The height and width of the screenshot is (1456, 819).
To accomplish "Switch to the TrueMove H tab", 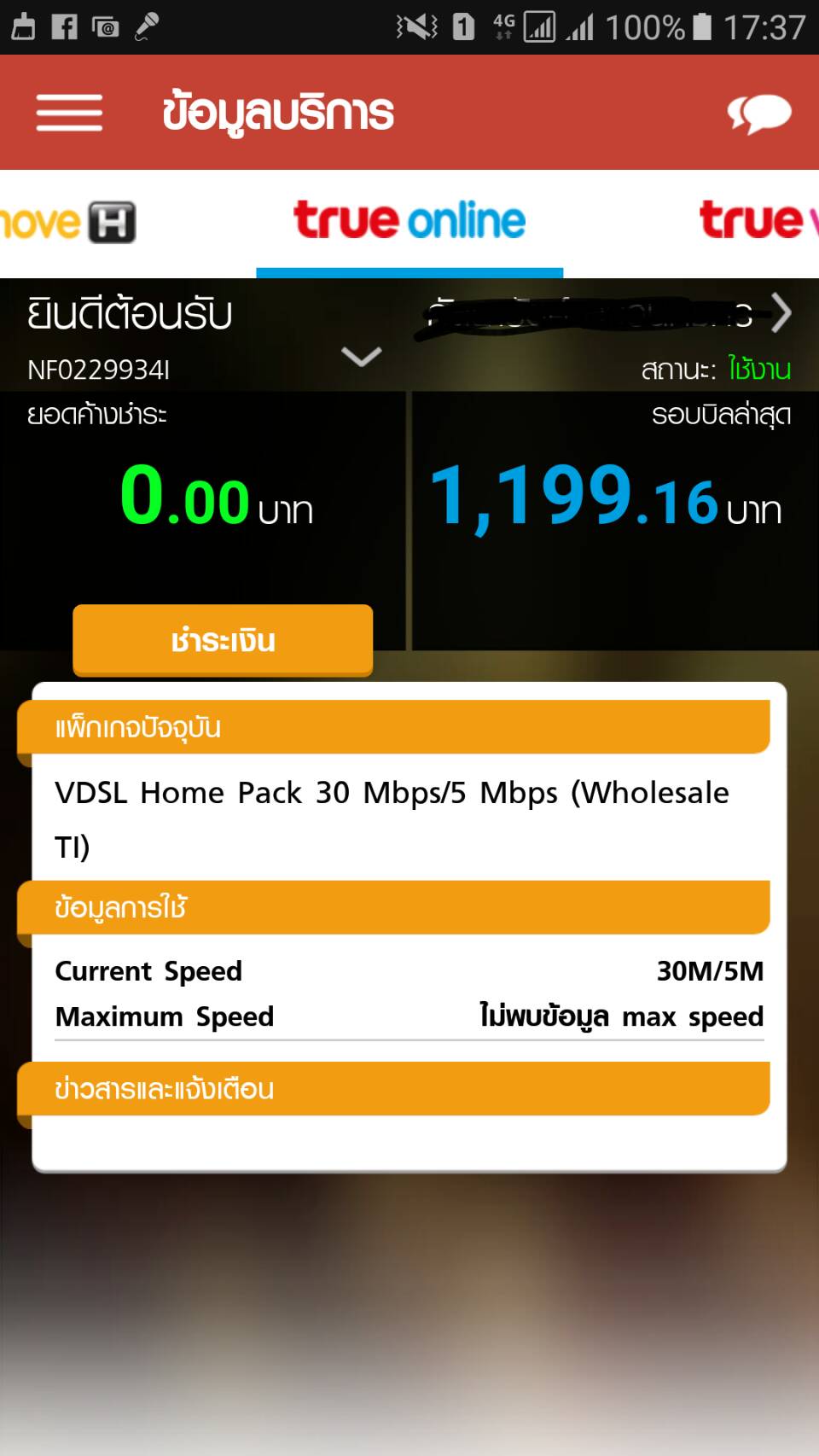I will pyautogui.click(x=68, y=222).
